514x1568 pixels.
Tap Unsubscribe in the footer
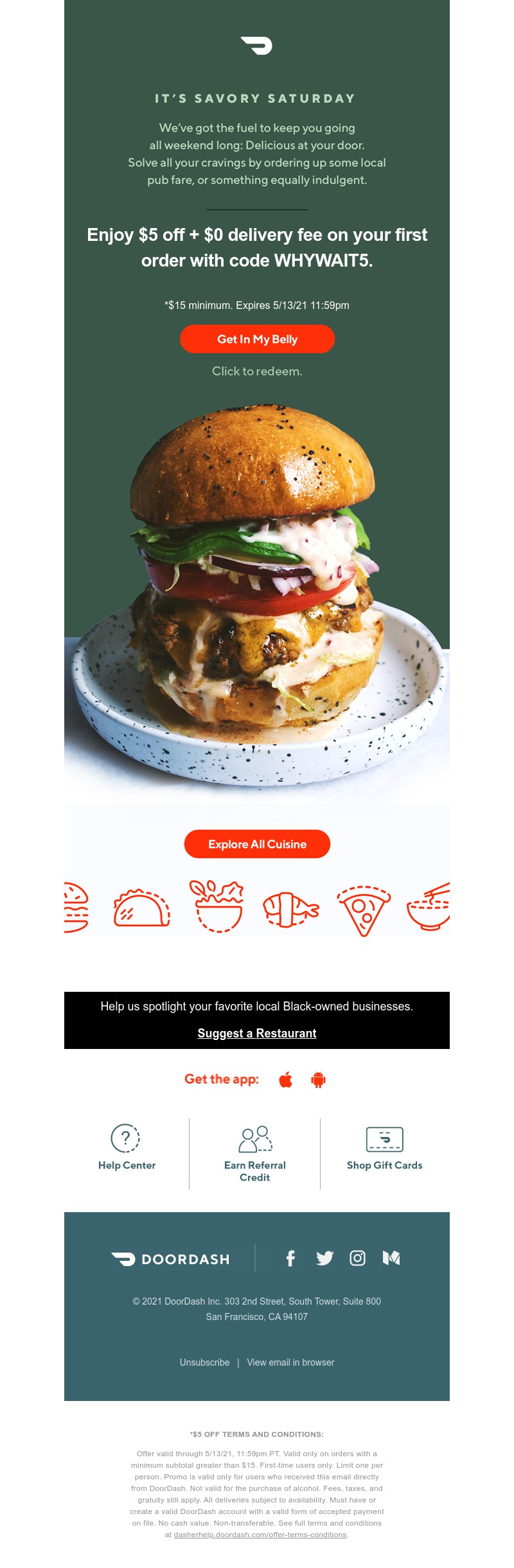pos(204,1362)
